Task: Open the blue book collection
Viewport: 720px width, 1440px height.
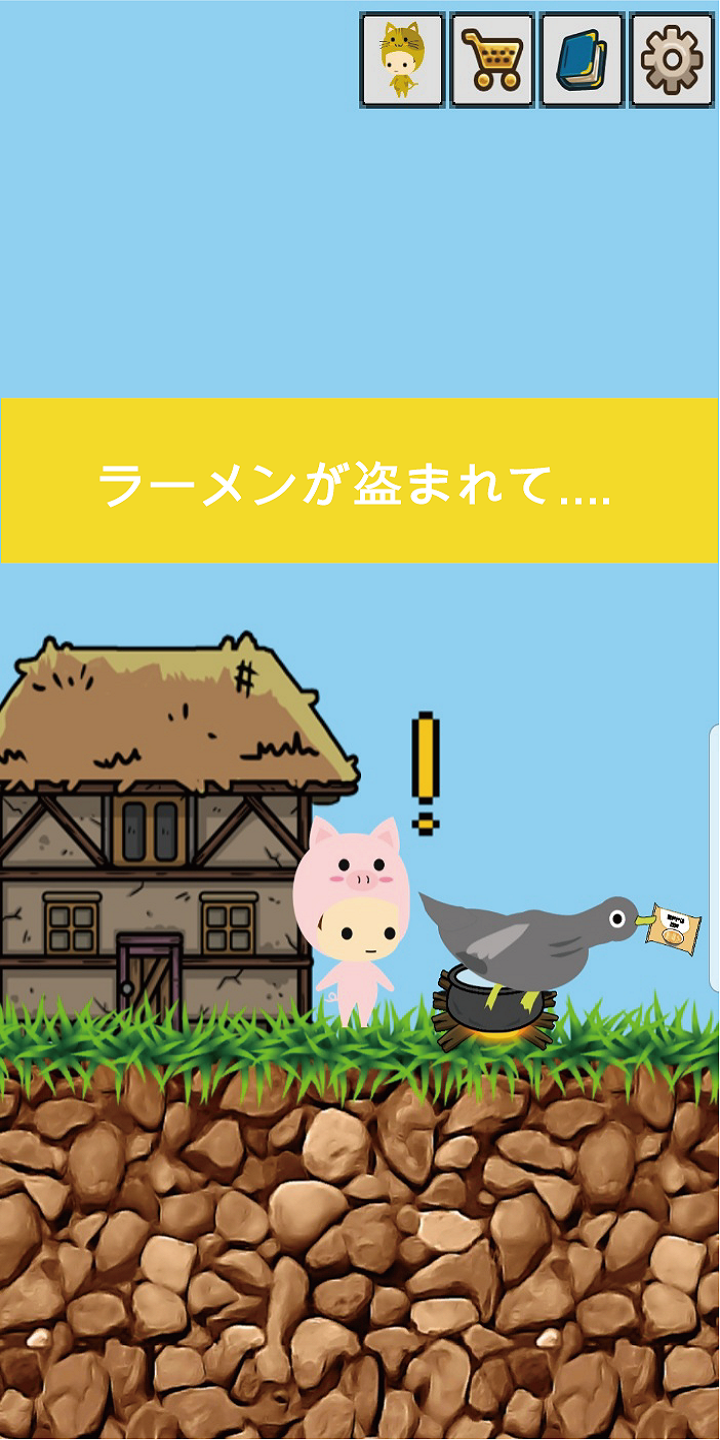Action: (x=582, y=60)
